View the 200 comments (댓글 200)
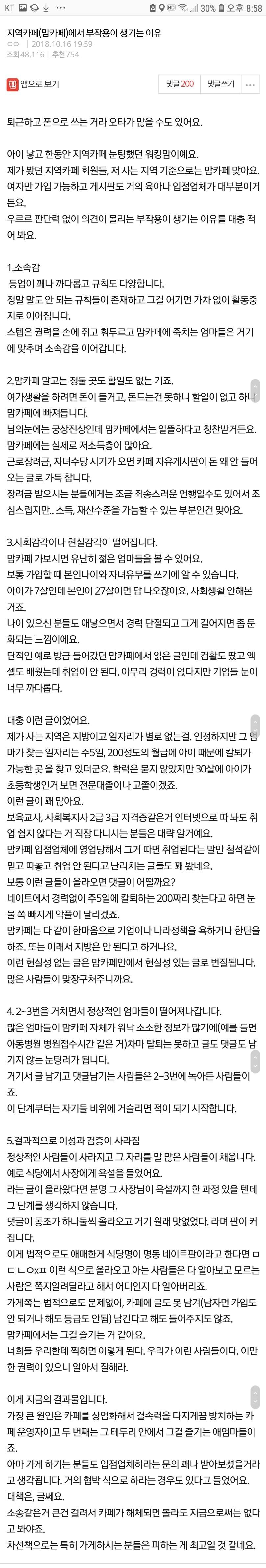Screen dimensions: 266x1568 (x=179, y=84)
